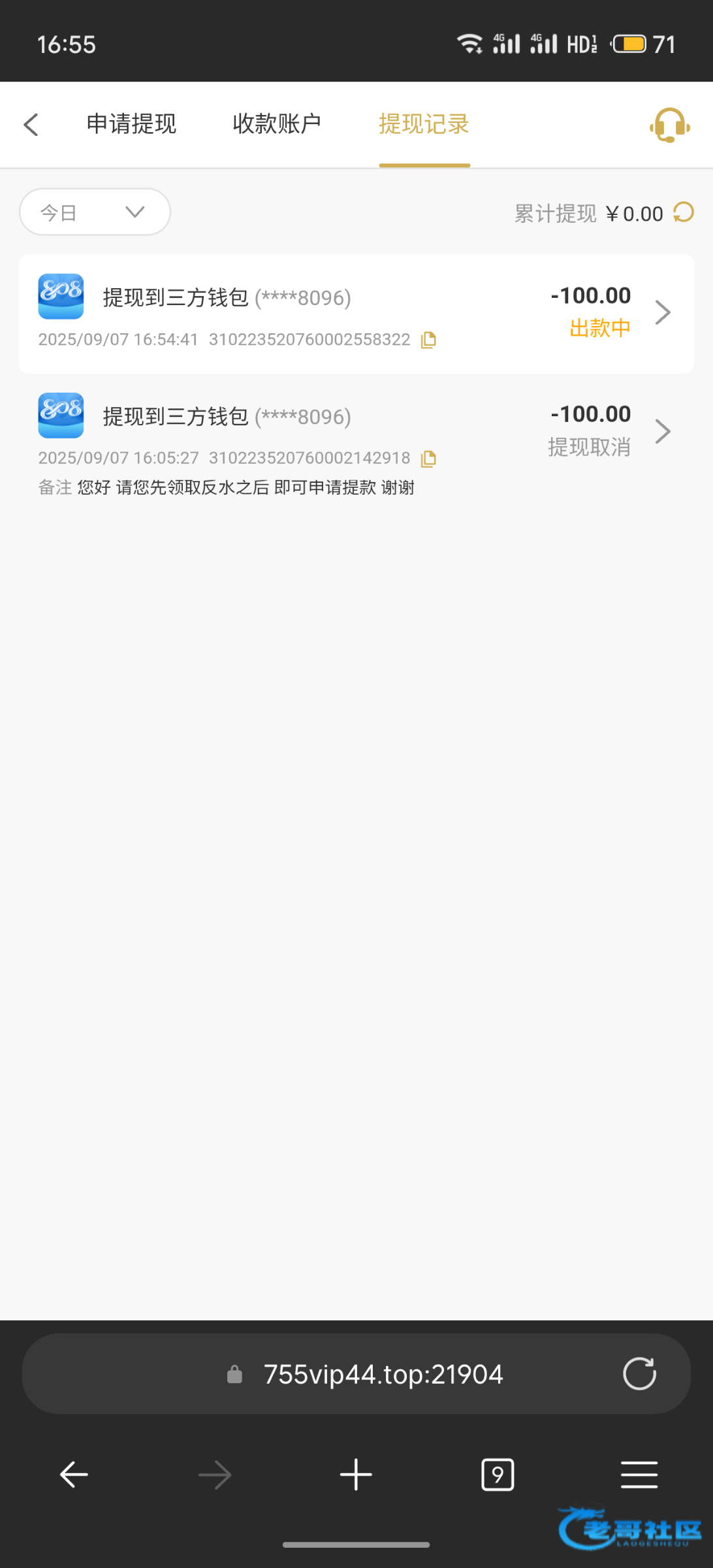
Task: Copy order number ending in 2558322
Action: click(428, 340)
